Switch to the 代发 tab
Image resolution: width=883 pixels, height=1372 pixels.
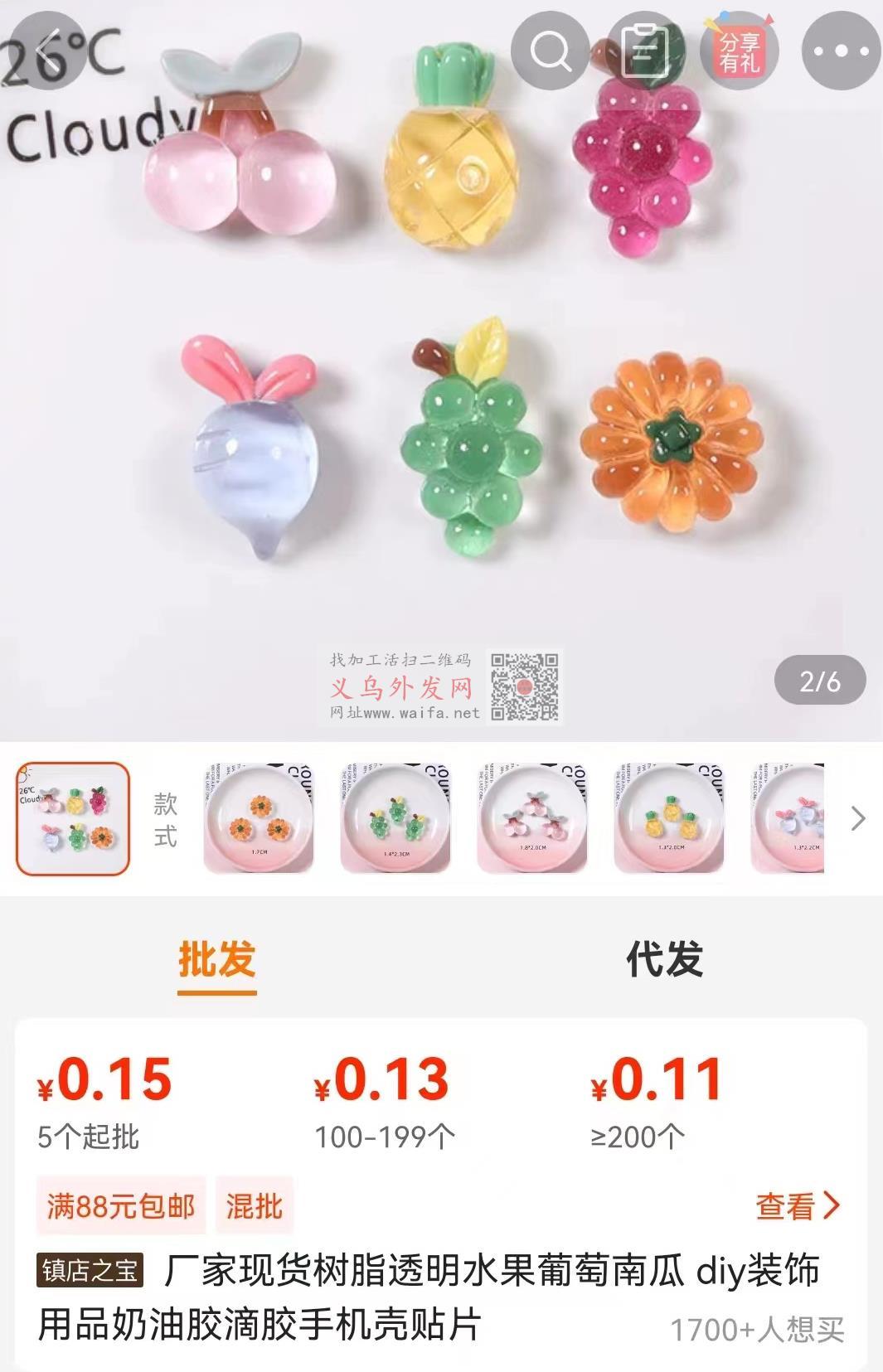[x=664, y=960]
